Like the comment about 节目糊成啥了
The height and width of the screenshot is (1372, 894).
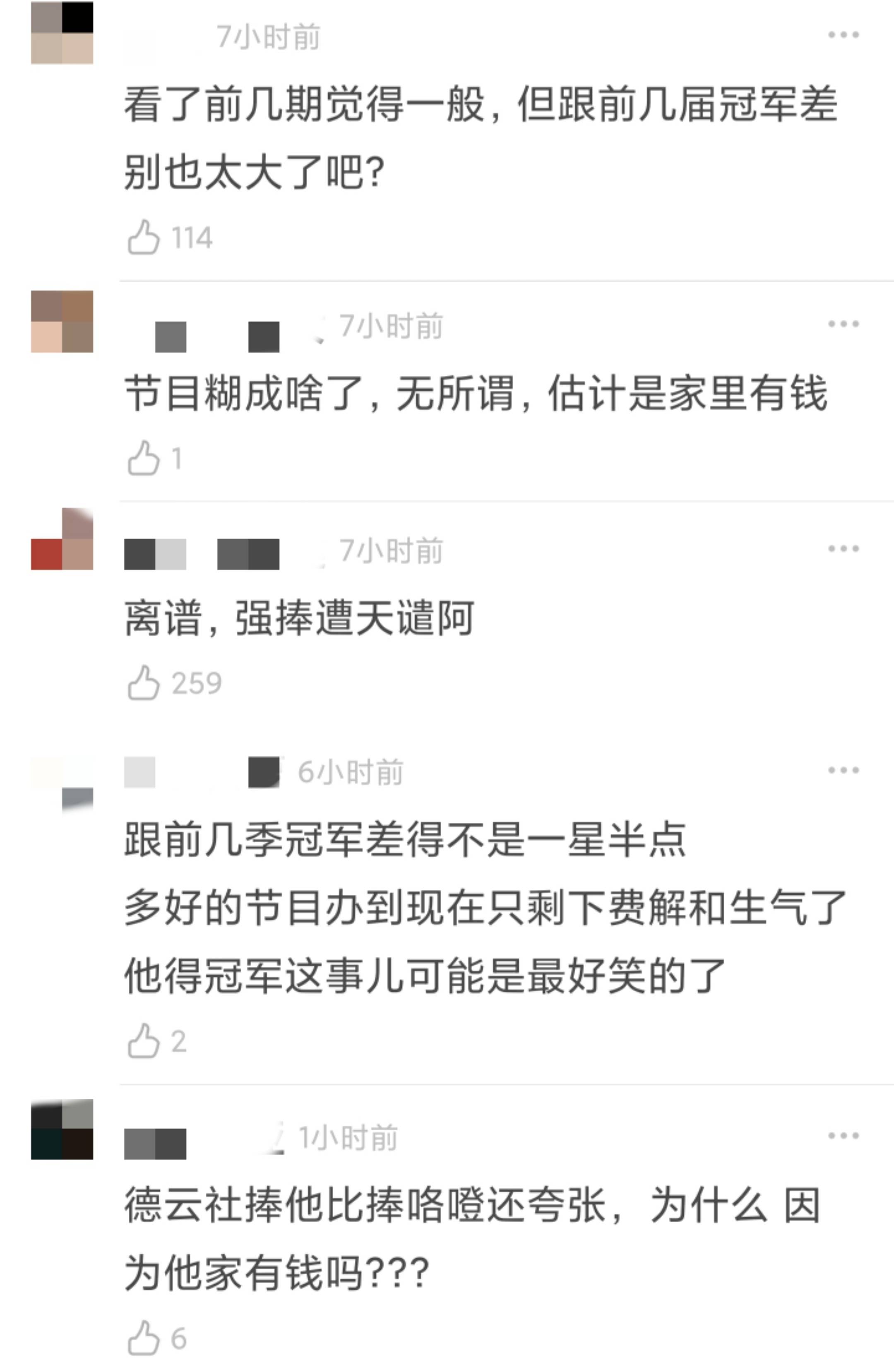143,458
